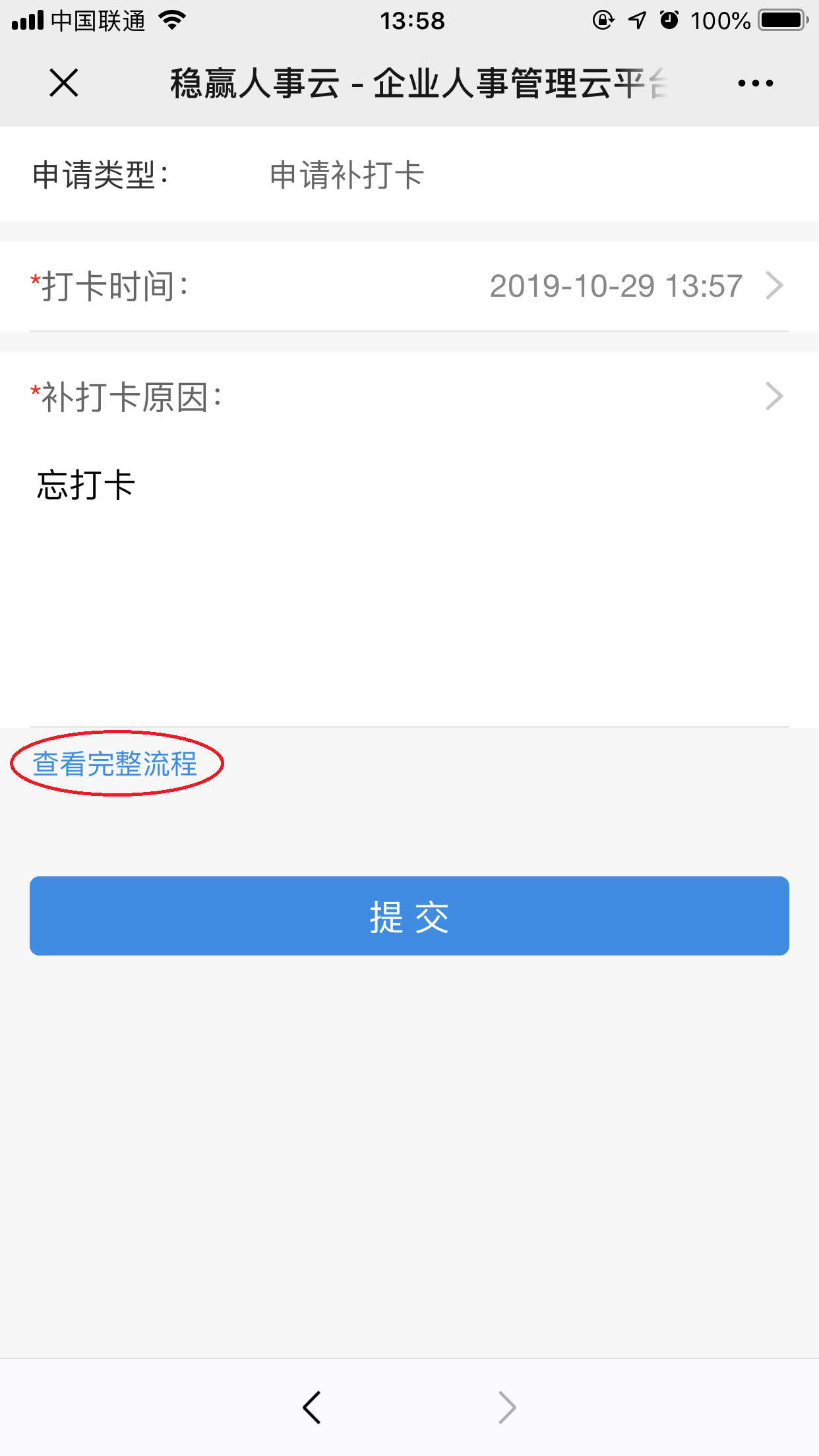This screenshot has width=819, height=1456.
Task: Go forward with the bottom forward arrow
Action: click(x=506, y=1407)
